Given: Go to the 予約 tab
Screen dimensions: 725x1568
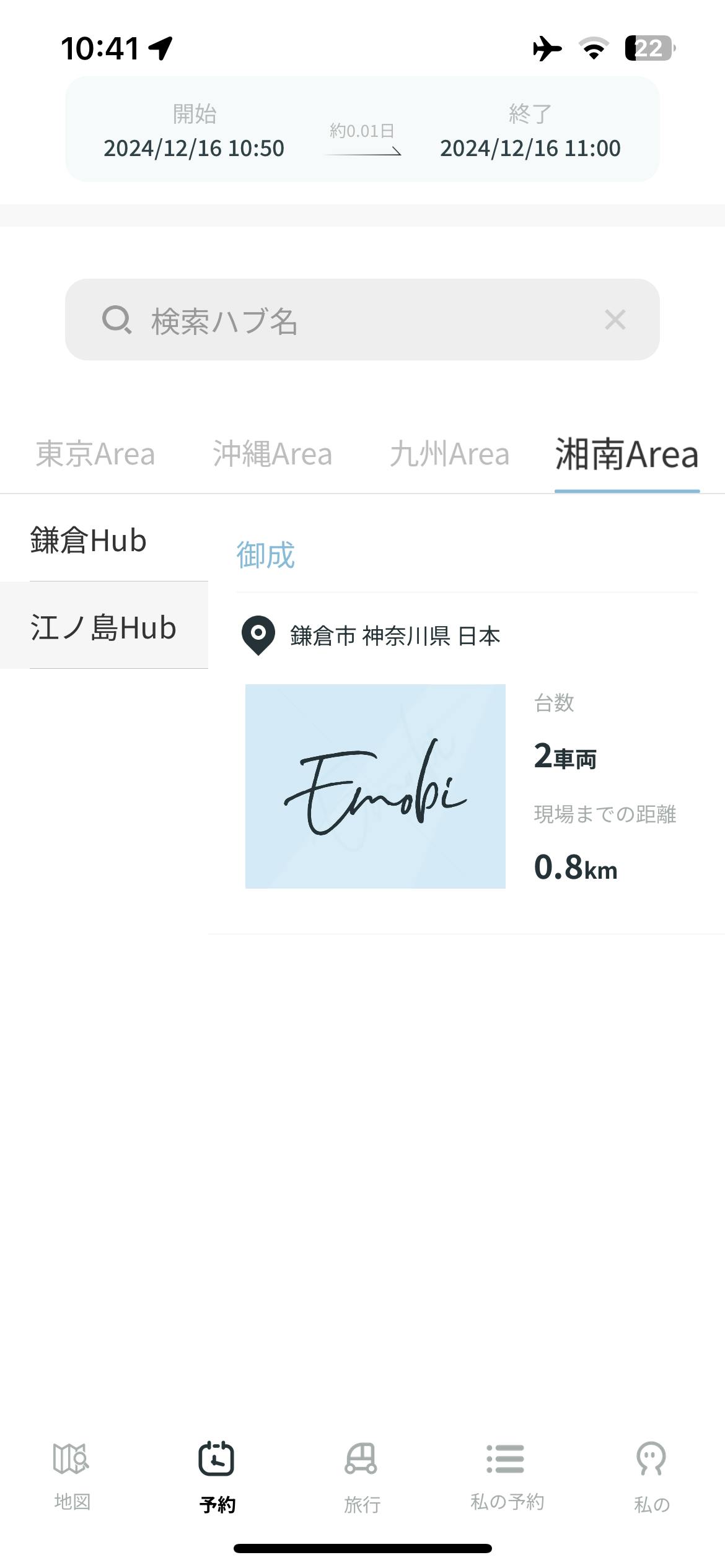Looking at the screenshot, I should pos(217,1476).
